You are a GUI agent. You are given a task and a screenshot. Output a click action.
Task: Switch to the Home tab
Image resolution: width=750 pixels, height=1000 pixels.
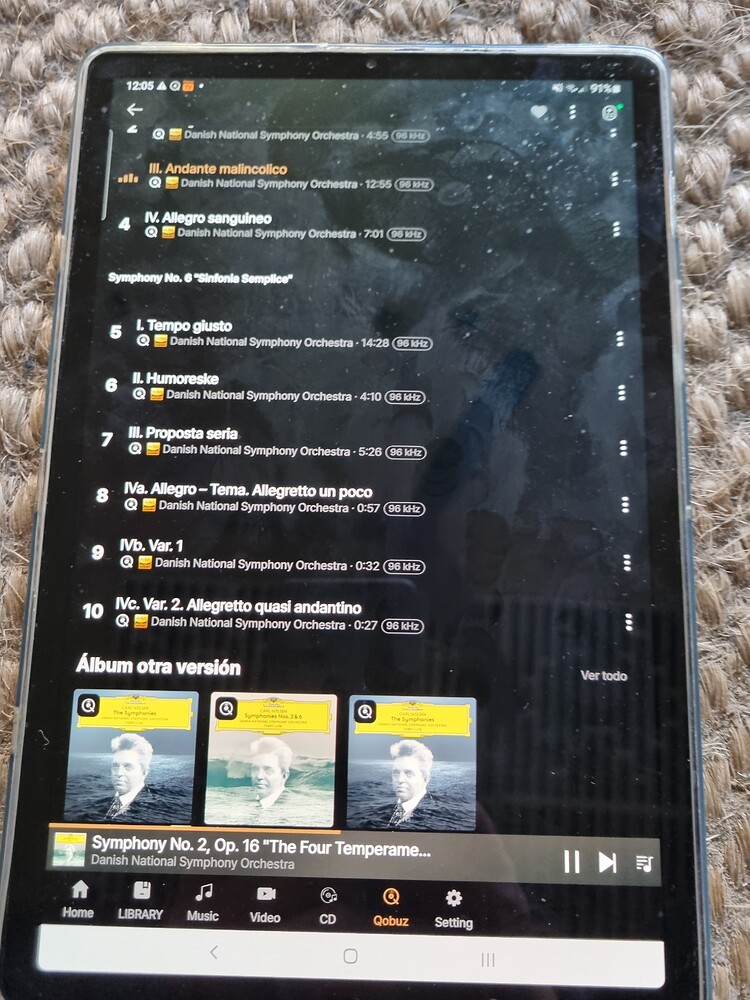click(x=78, y=900)
